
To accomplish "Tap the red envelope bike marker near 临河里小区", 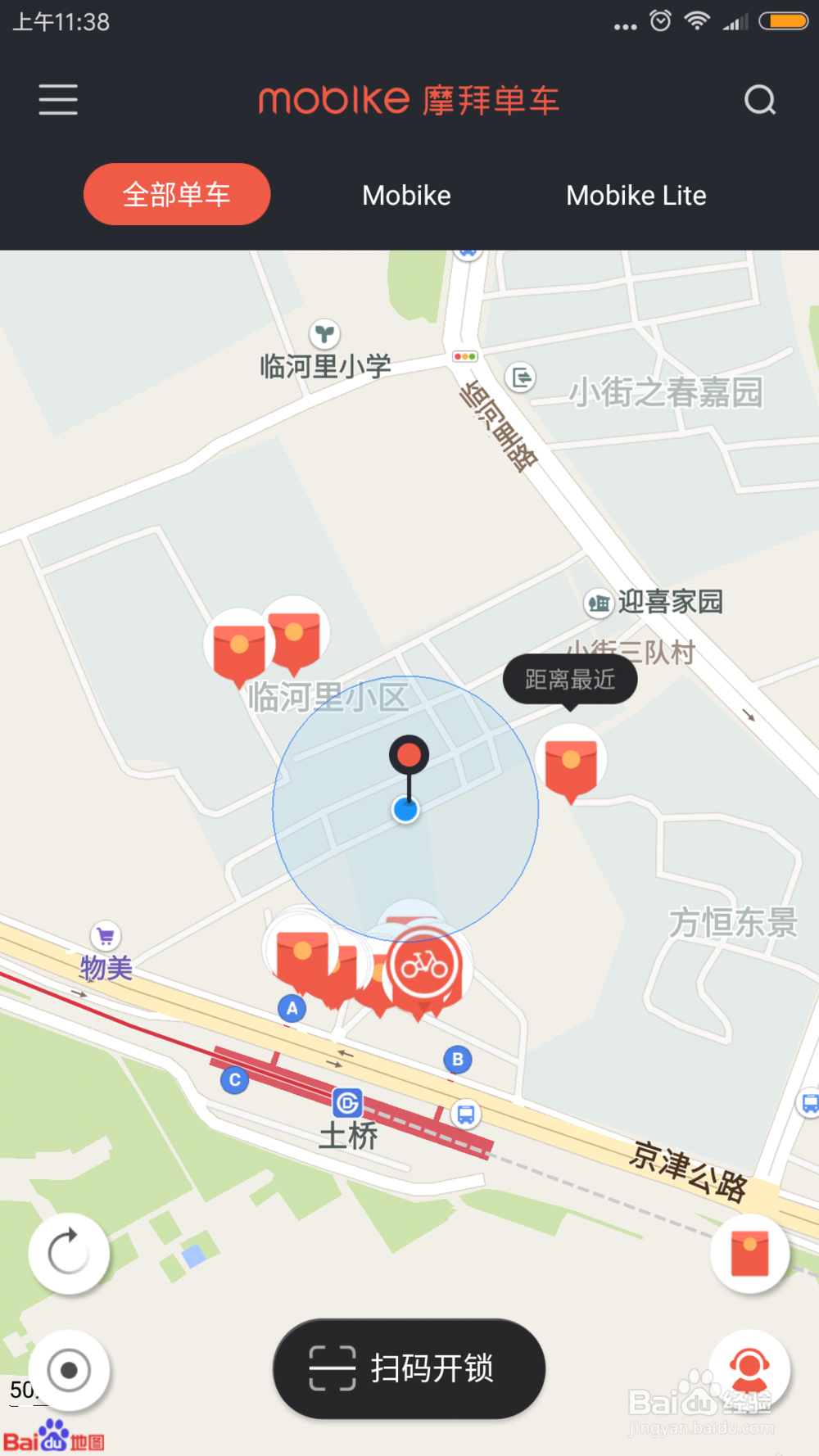I will 238,647.
